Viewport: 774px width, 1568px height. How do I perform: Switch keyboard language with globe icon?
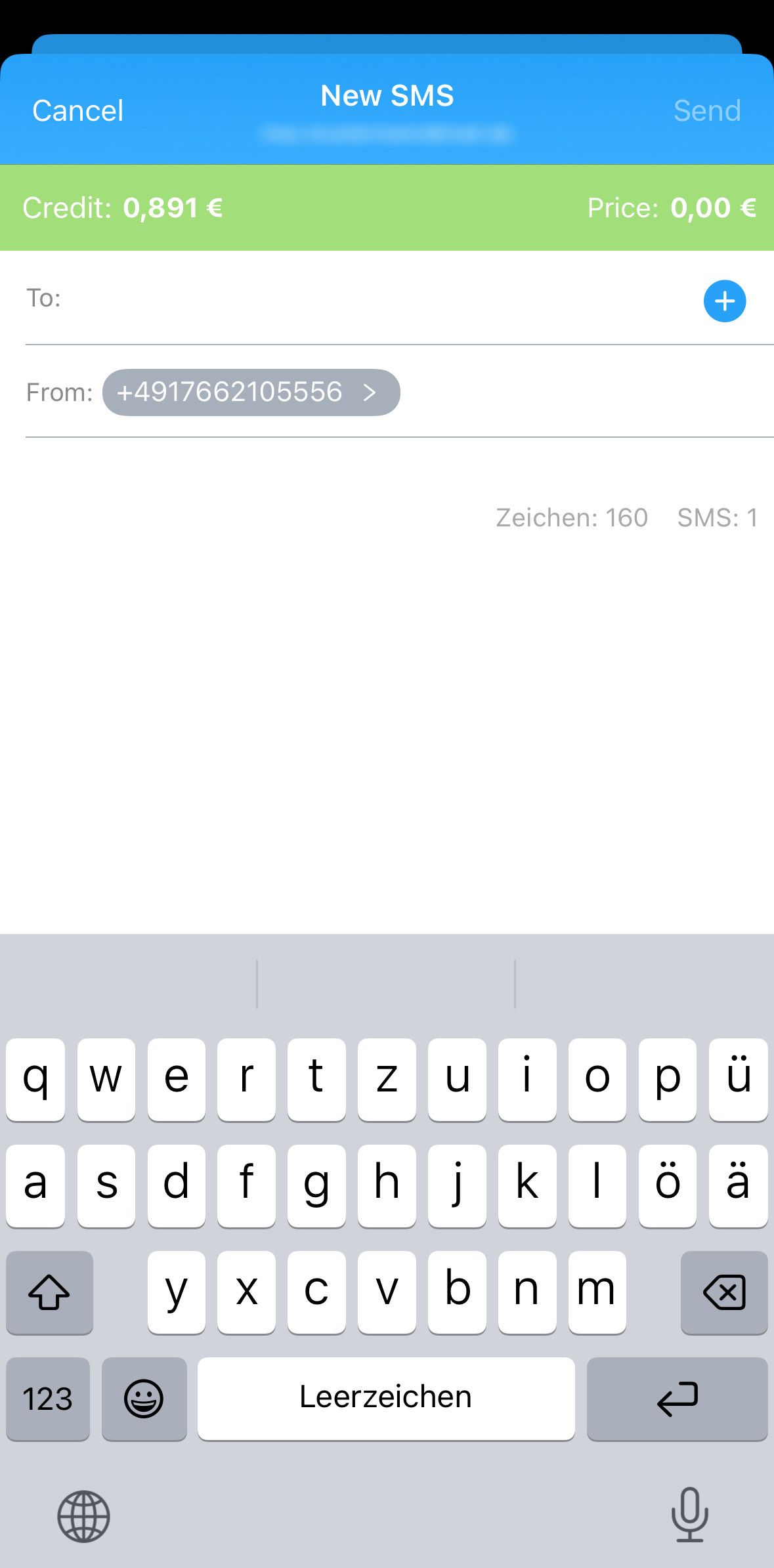[83, 1516]
